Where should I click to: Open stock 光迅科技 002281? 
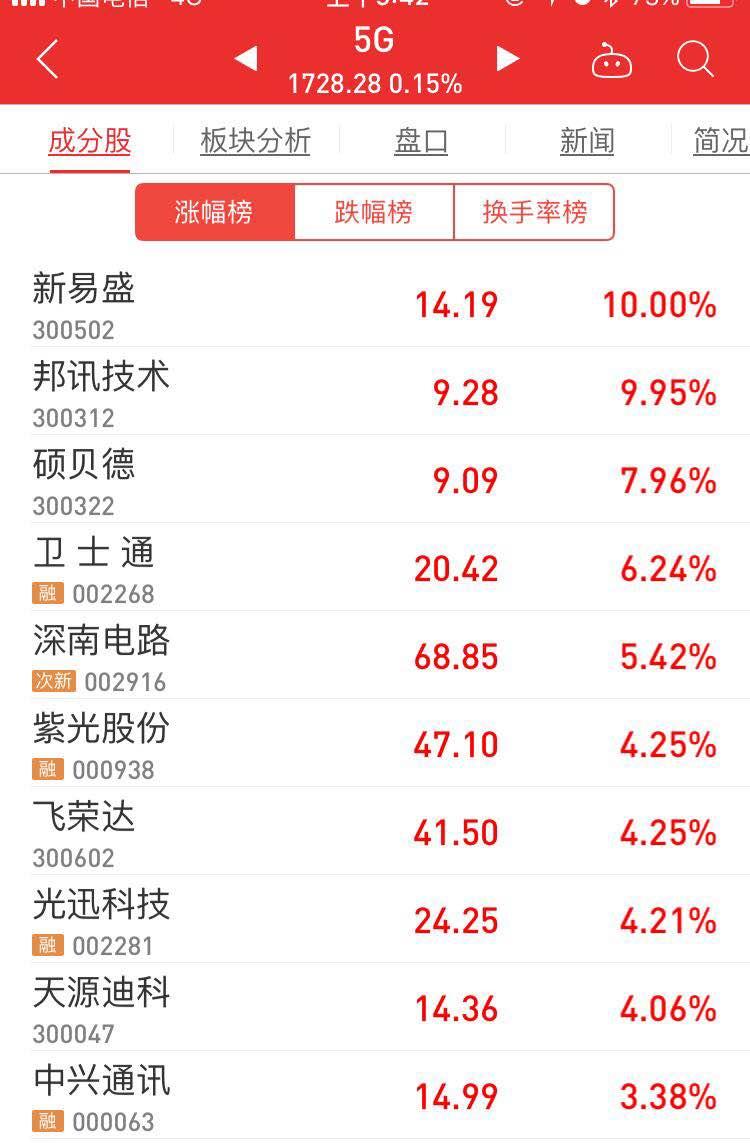(375, 920)
